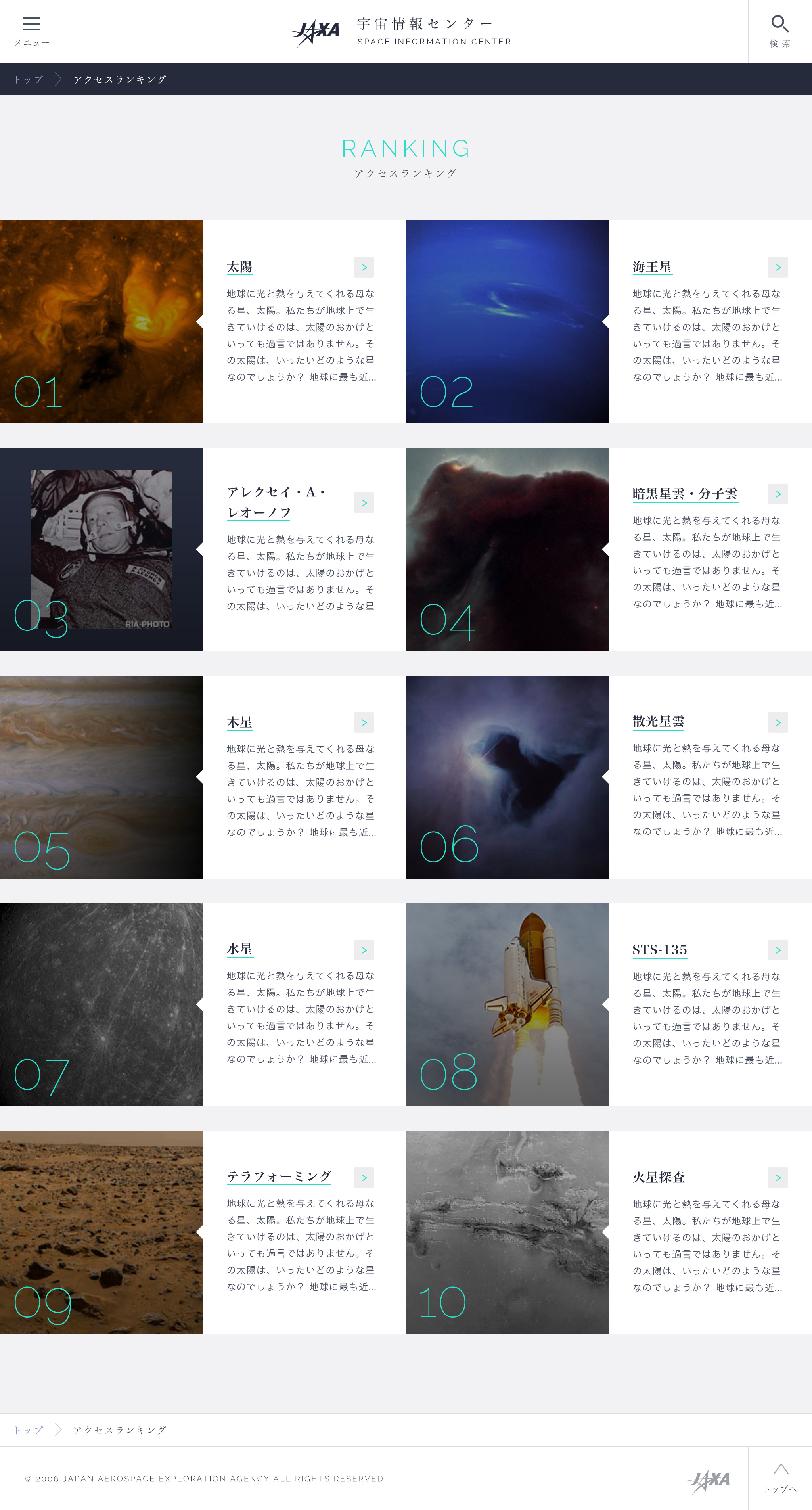This screenshot has width=812, height=1510.
Task: Tap the arrow button next to 海王星
Action: [x=778, y=267]
